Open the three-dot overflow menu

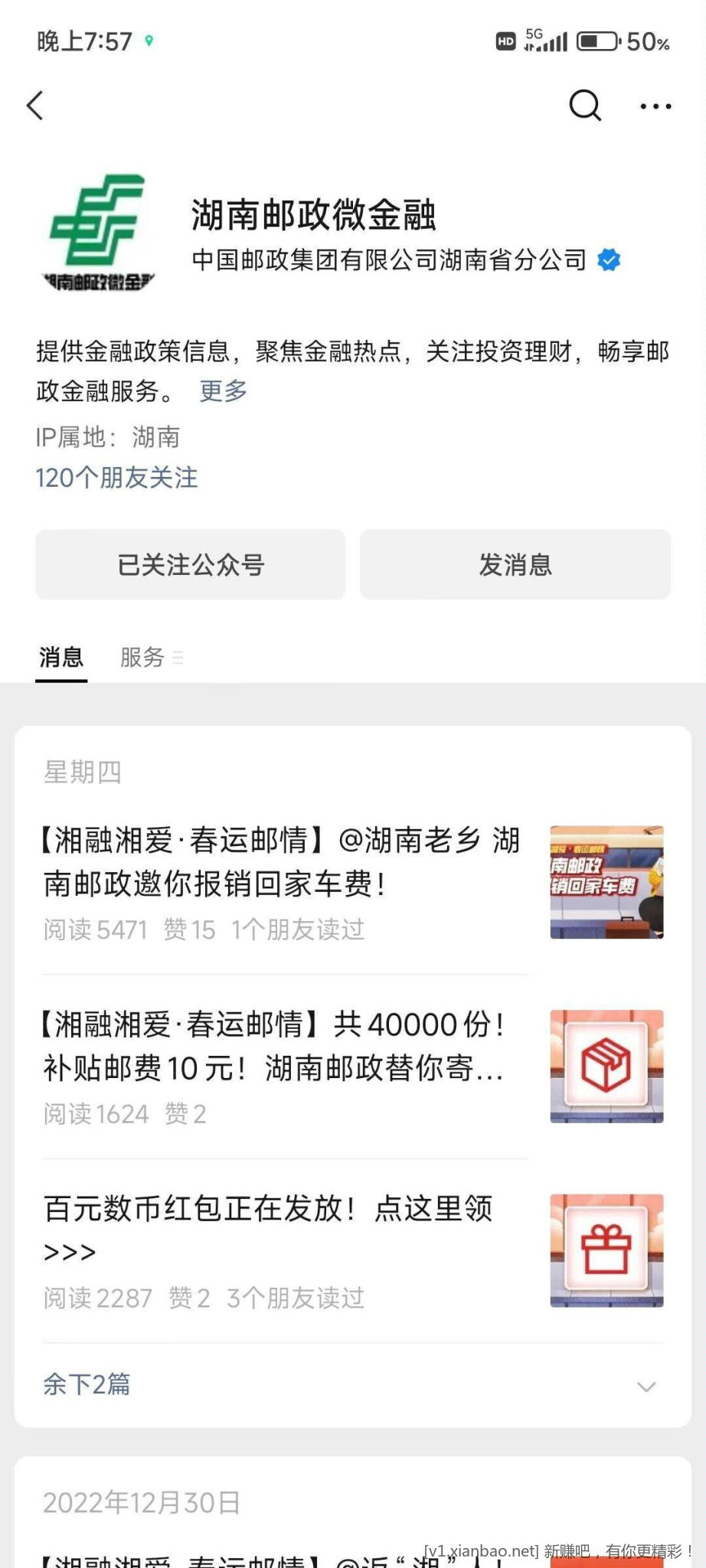[655, 106]
